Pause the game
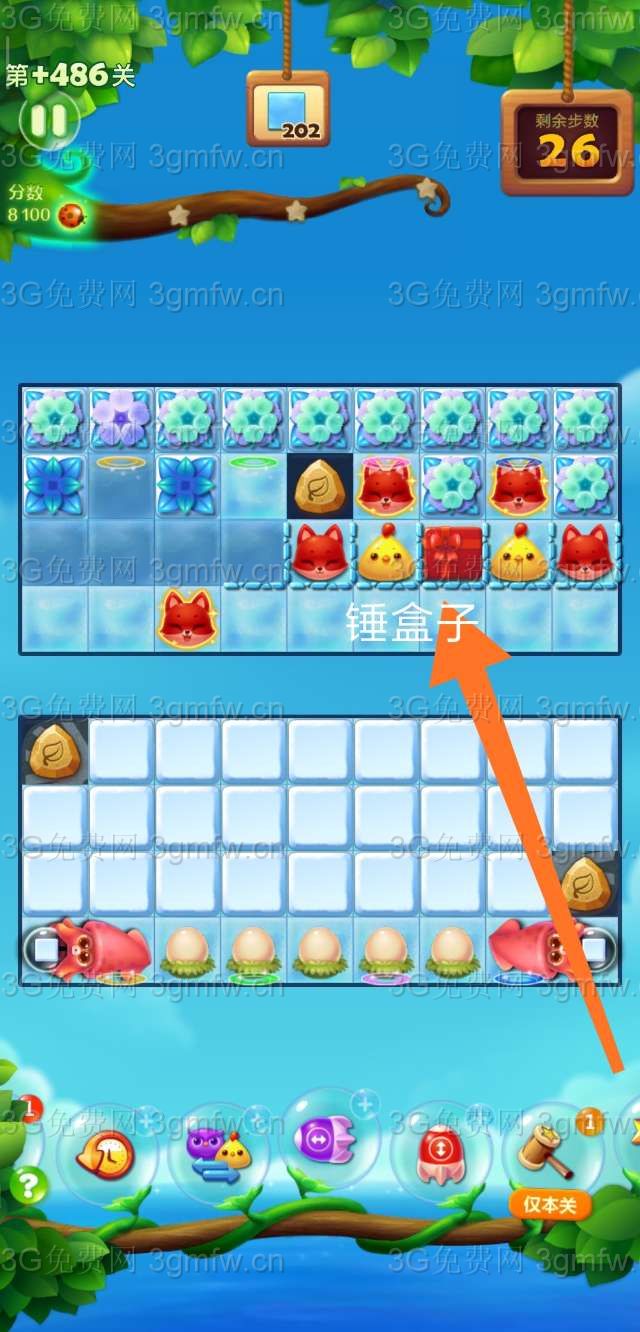 point(49,121)
